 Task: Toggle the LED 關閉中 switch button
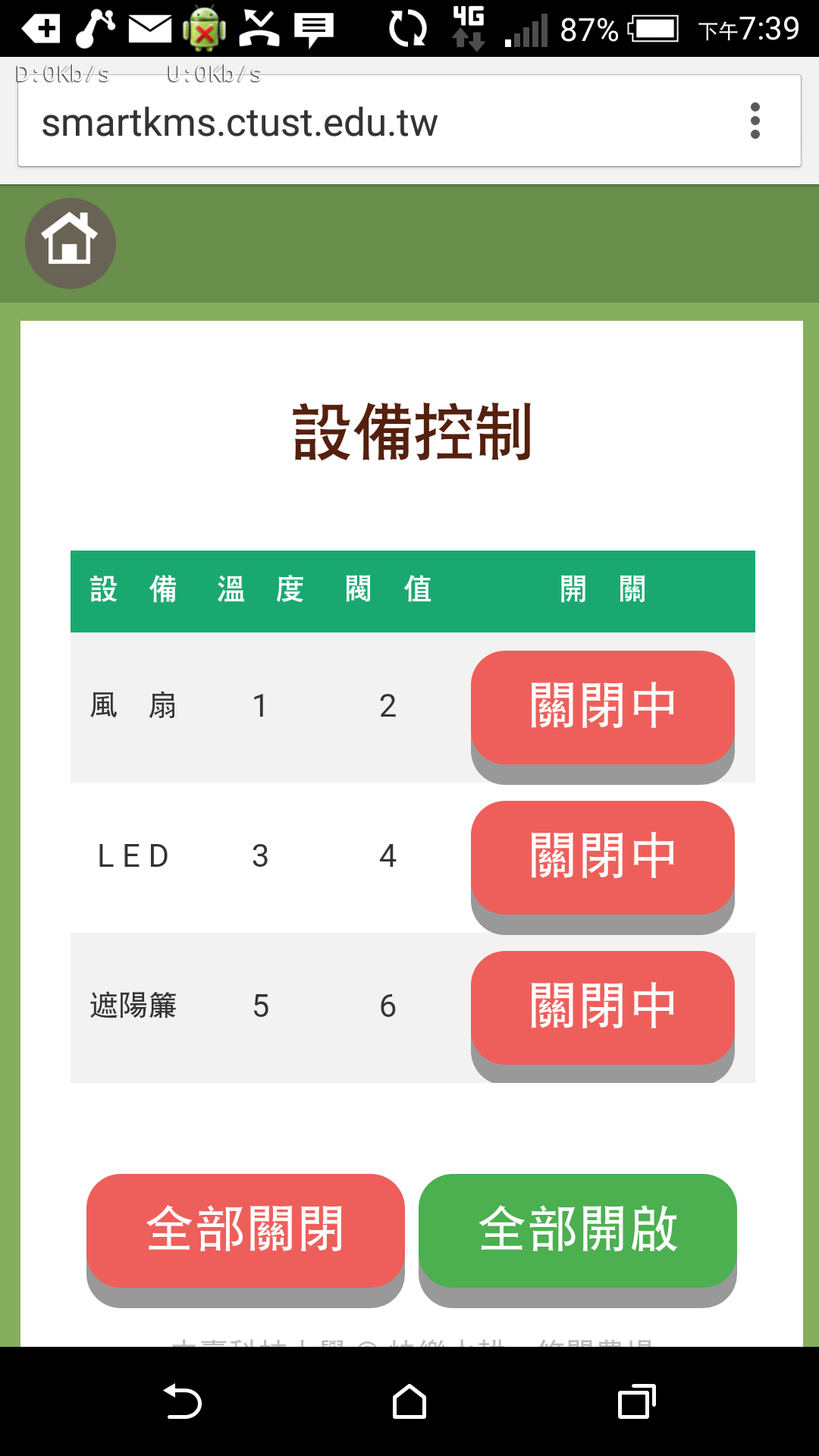tap(602, 858)
